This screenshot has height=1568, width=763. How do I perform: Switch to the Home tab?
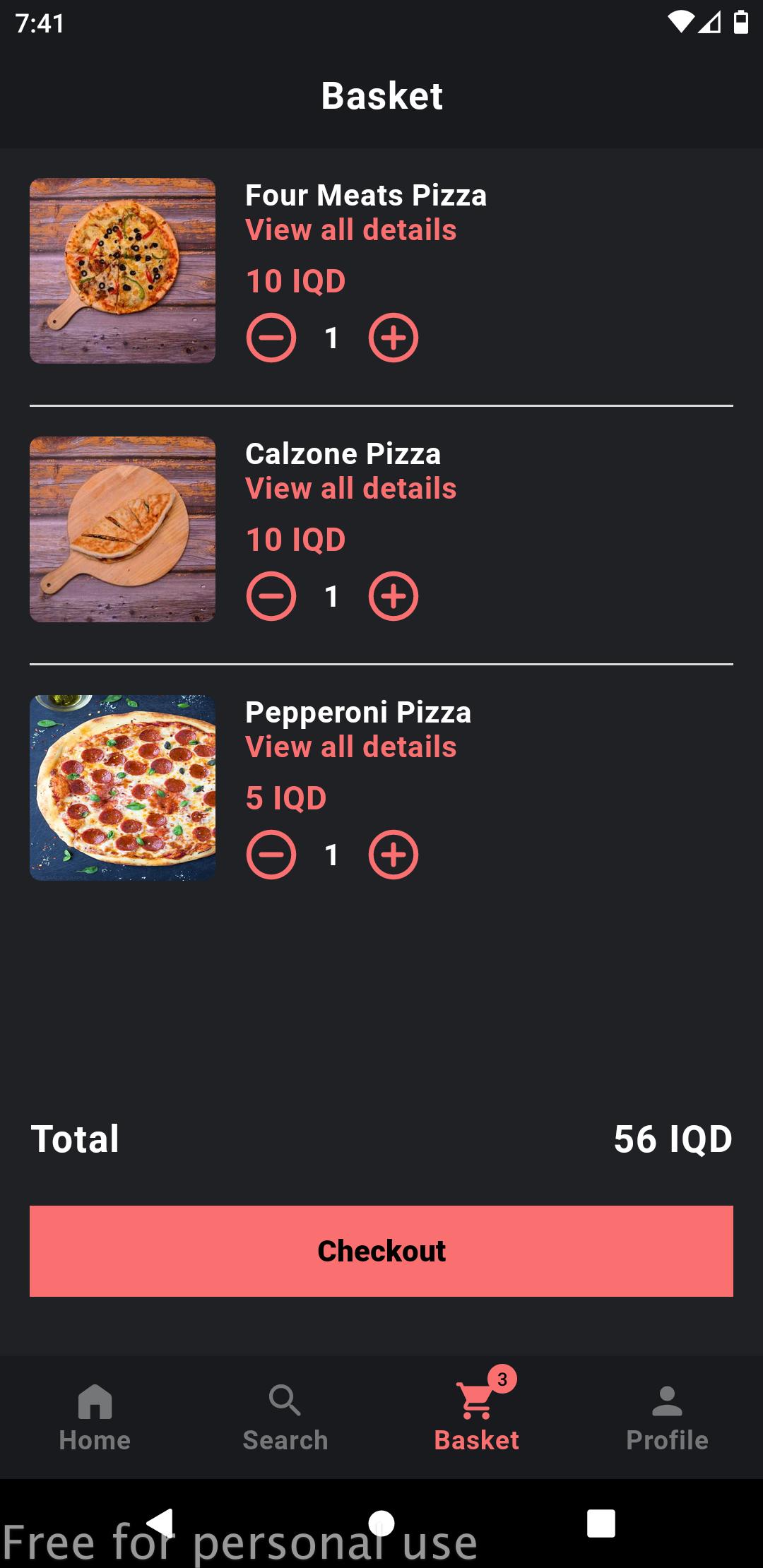(x=95, y=1418)
